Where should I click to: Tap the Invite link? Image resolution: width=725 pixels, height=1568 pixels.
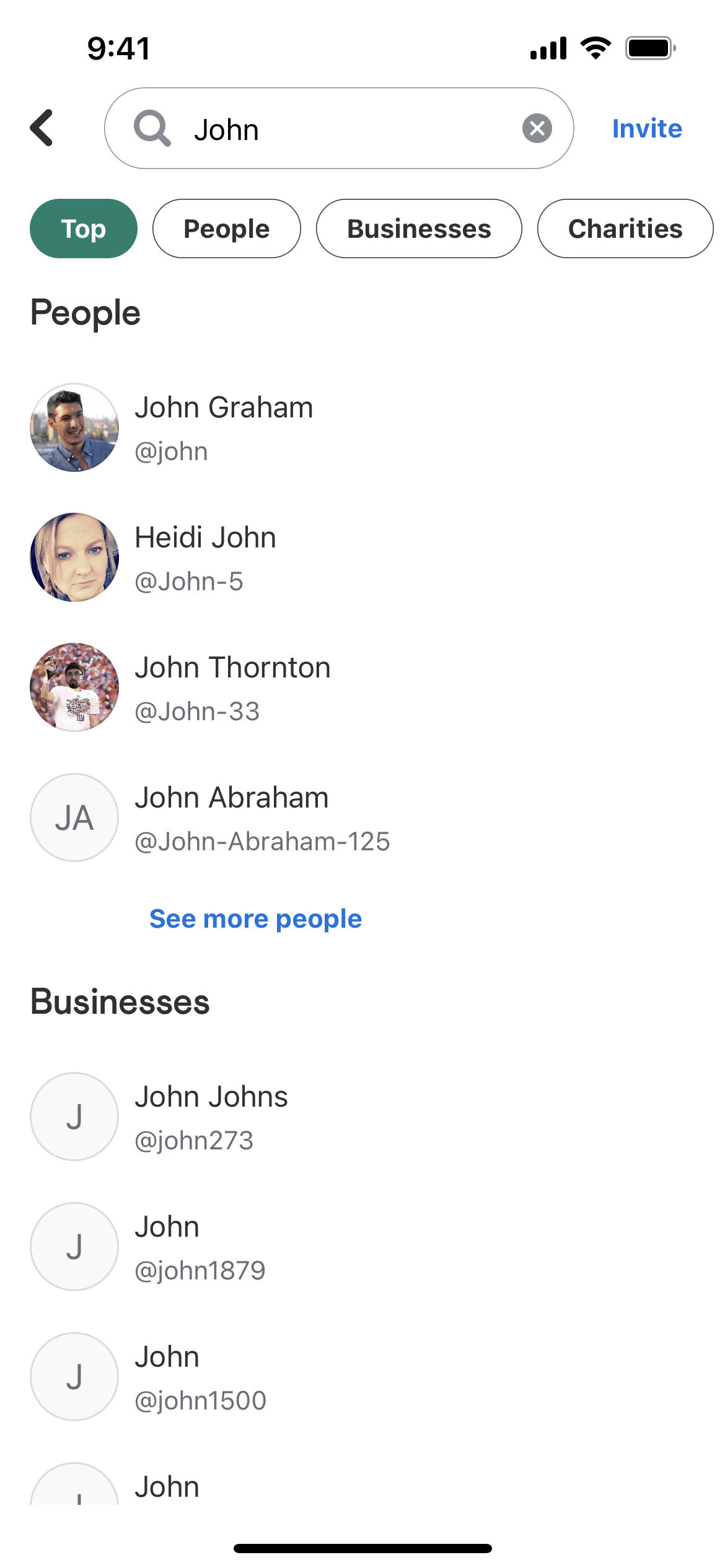[x=646, y=129]
